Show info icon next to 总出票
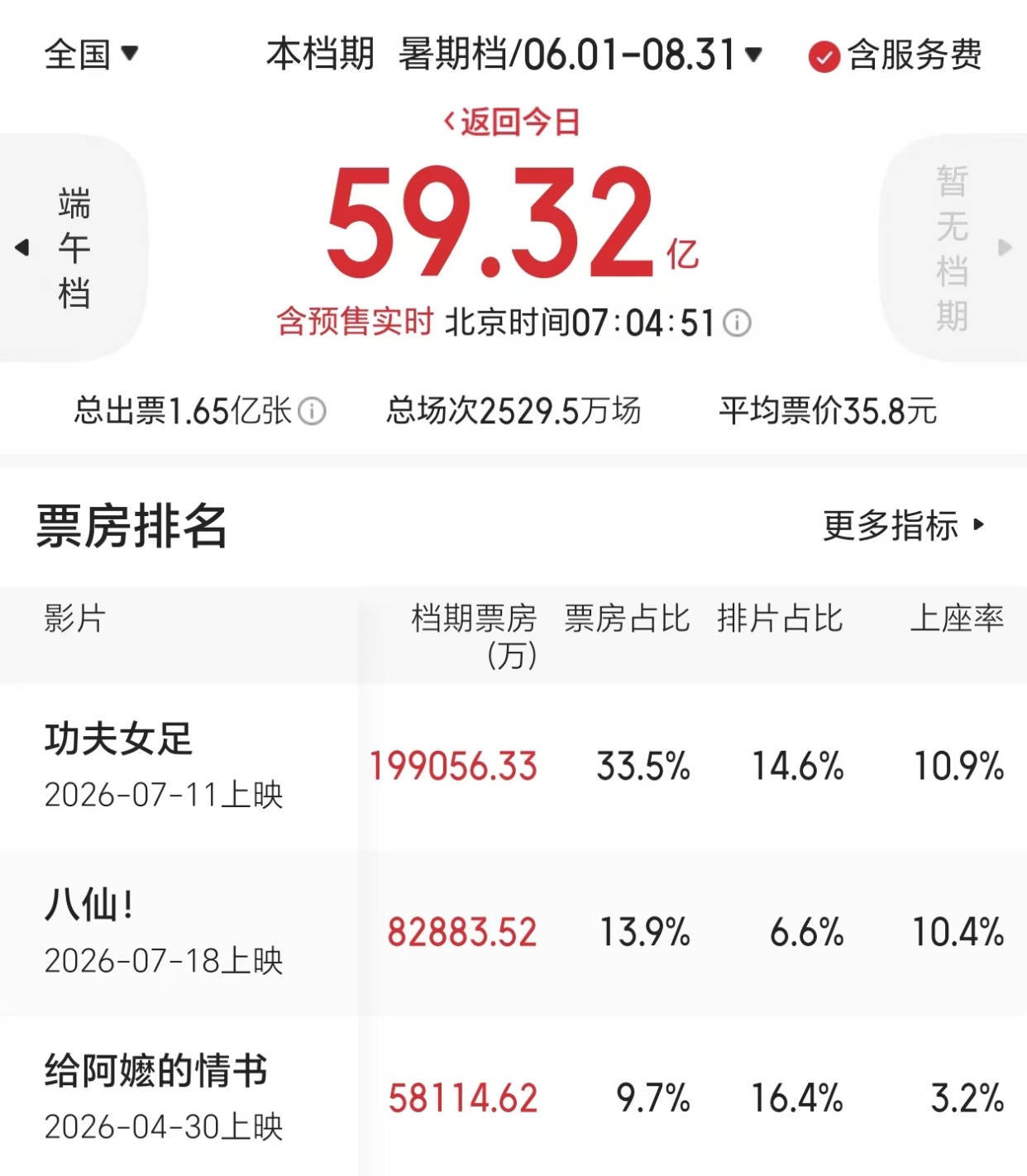The image size is (1027, 1176). (312, 411)
